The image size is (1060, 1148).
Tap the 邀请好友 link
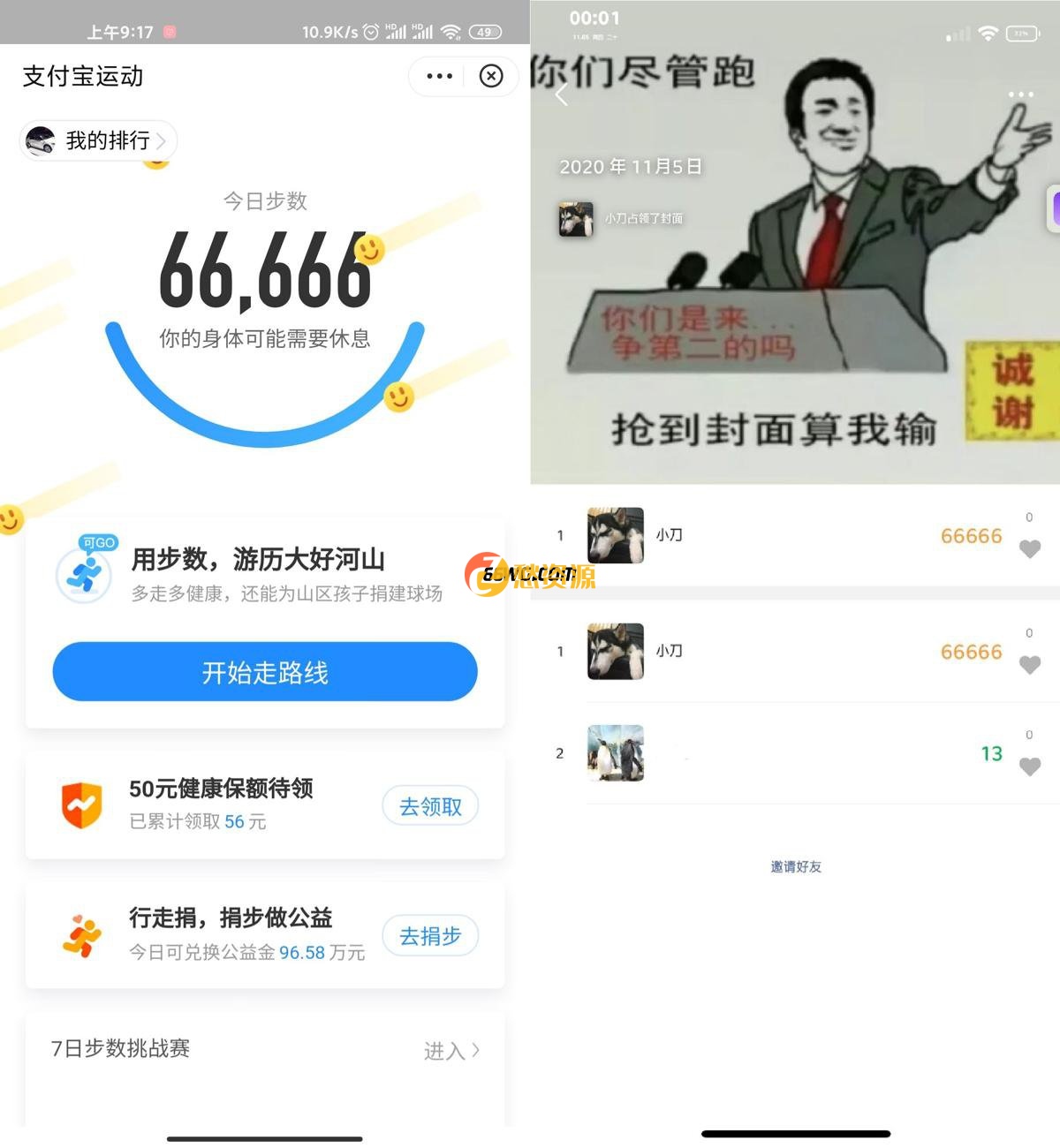click(x=794, y=866)
